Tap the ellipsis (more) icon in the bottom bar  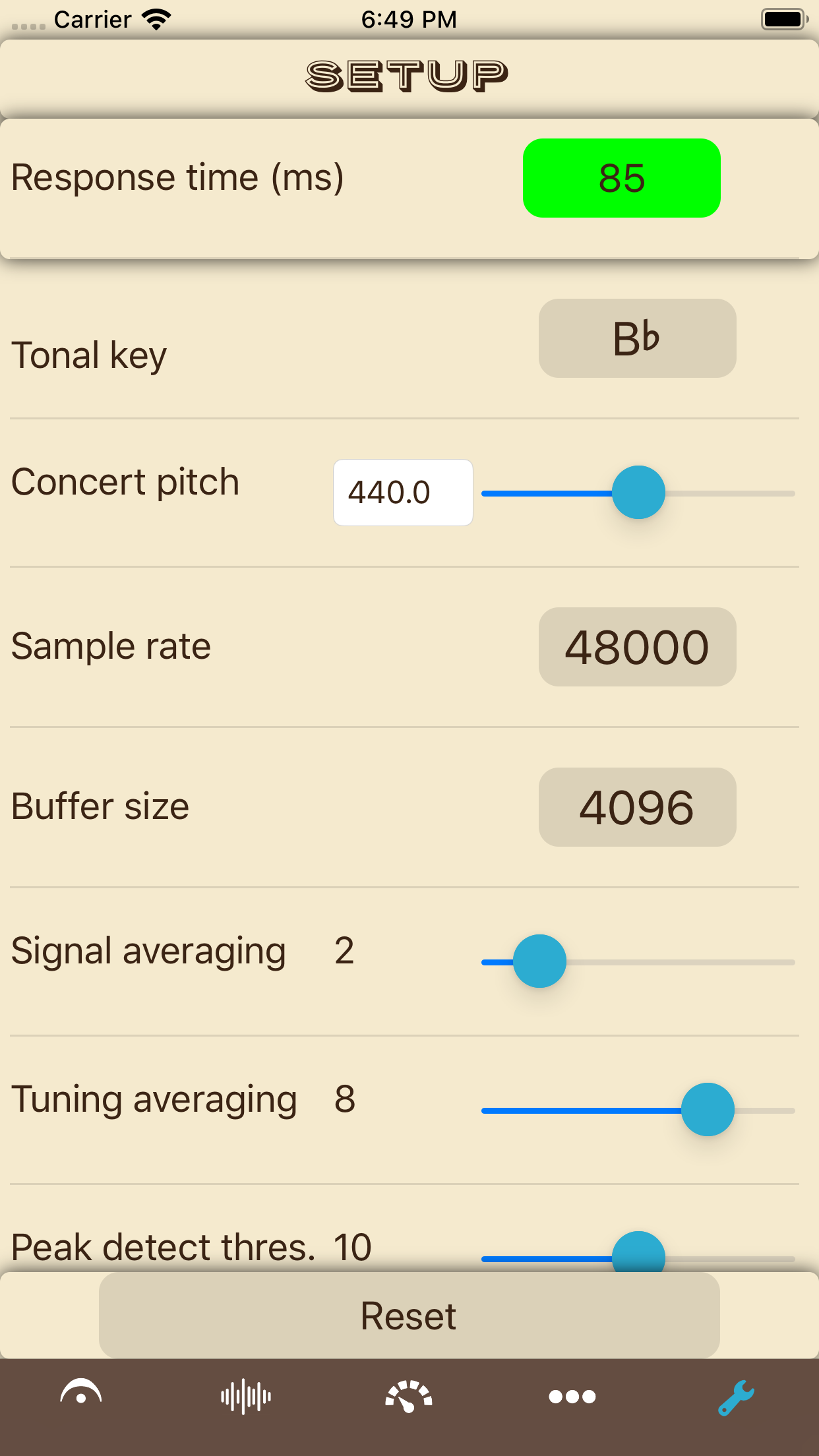click(573, 1396)
